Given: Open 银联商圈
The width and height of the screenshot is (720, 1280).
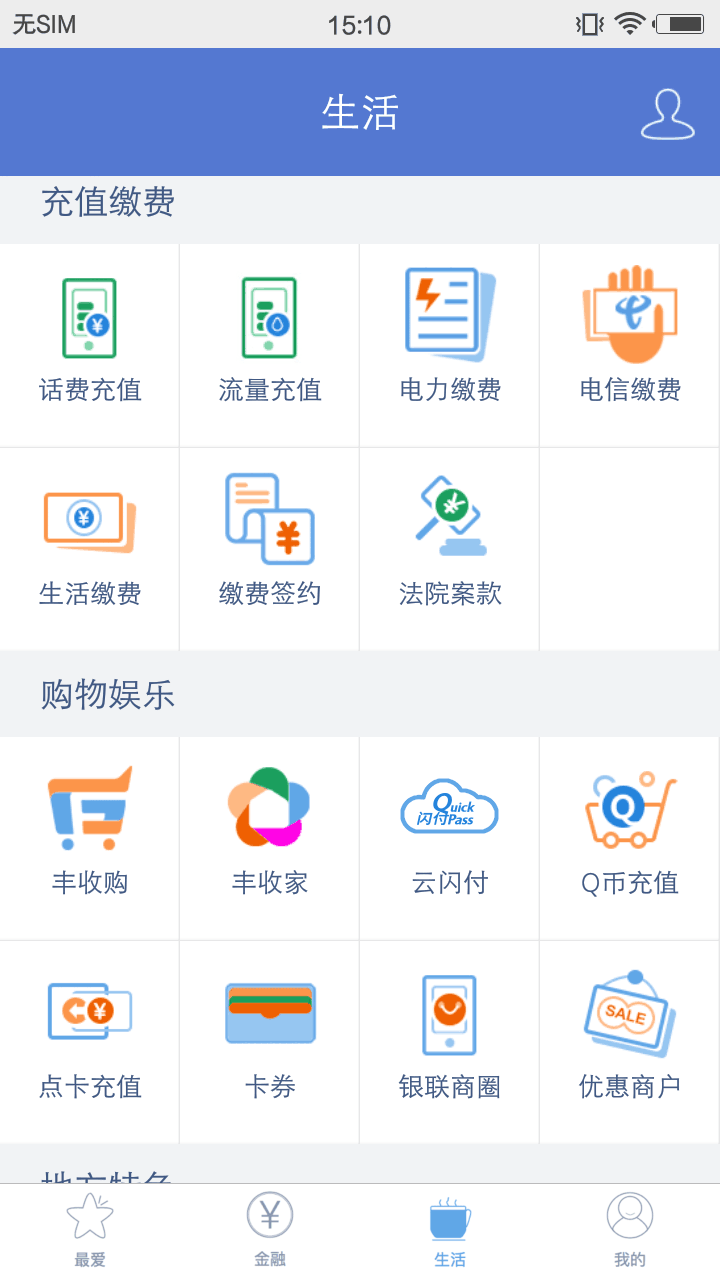Looking at the screenshot, I should pyautogui.click(x=450, y=1041).
